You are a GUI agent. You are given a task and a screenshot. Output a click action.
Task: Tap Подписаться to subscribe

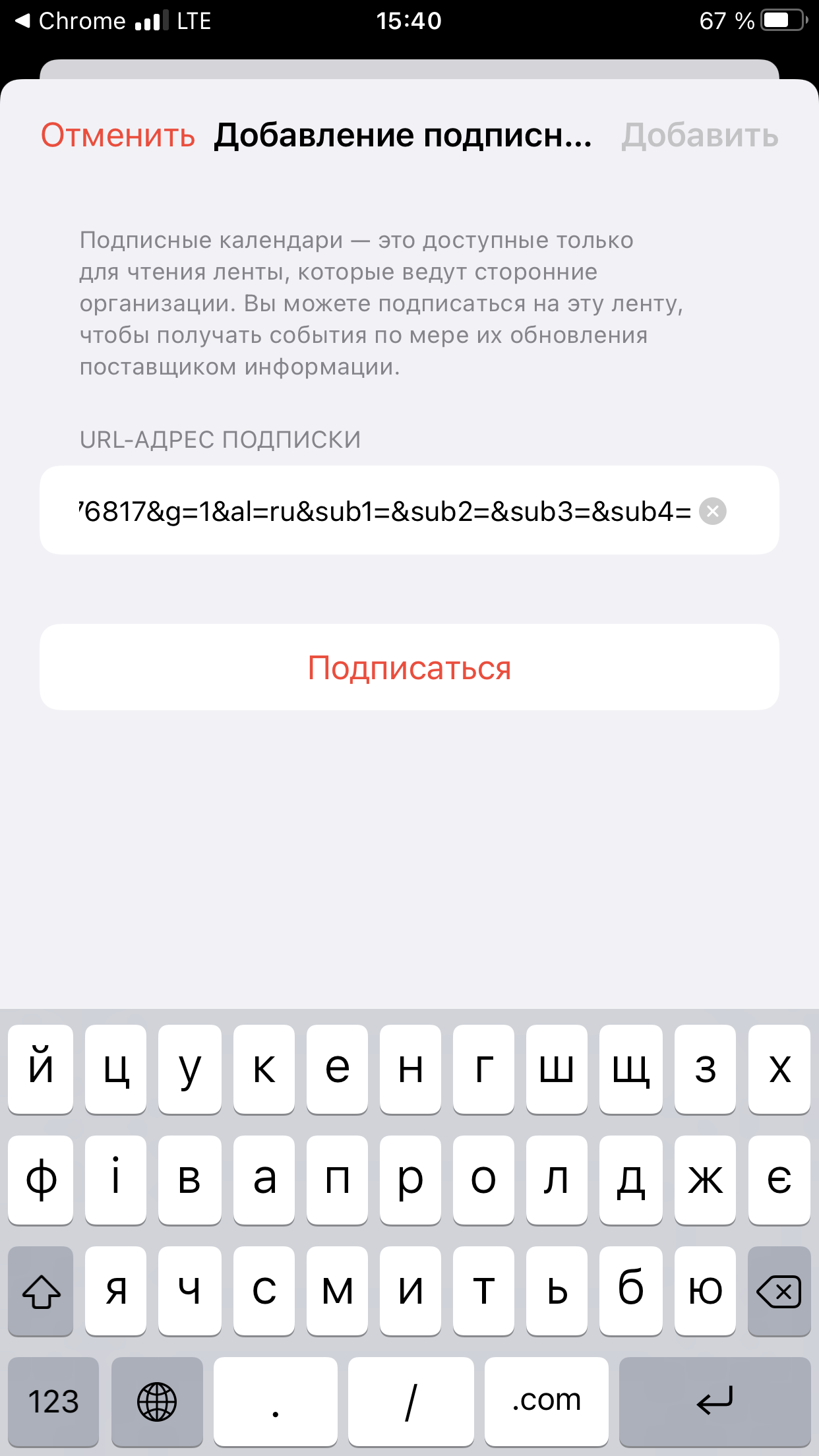409,667
